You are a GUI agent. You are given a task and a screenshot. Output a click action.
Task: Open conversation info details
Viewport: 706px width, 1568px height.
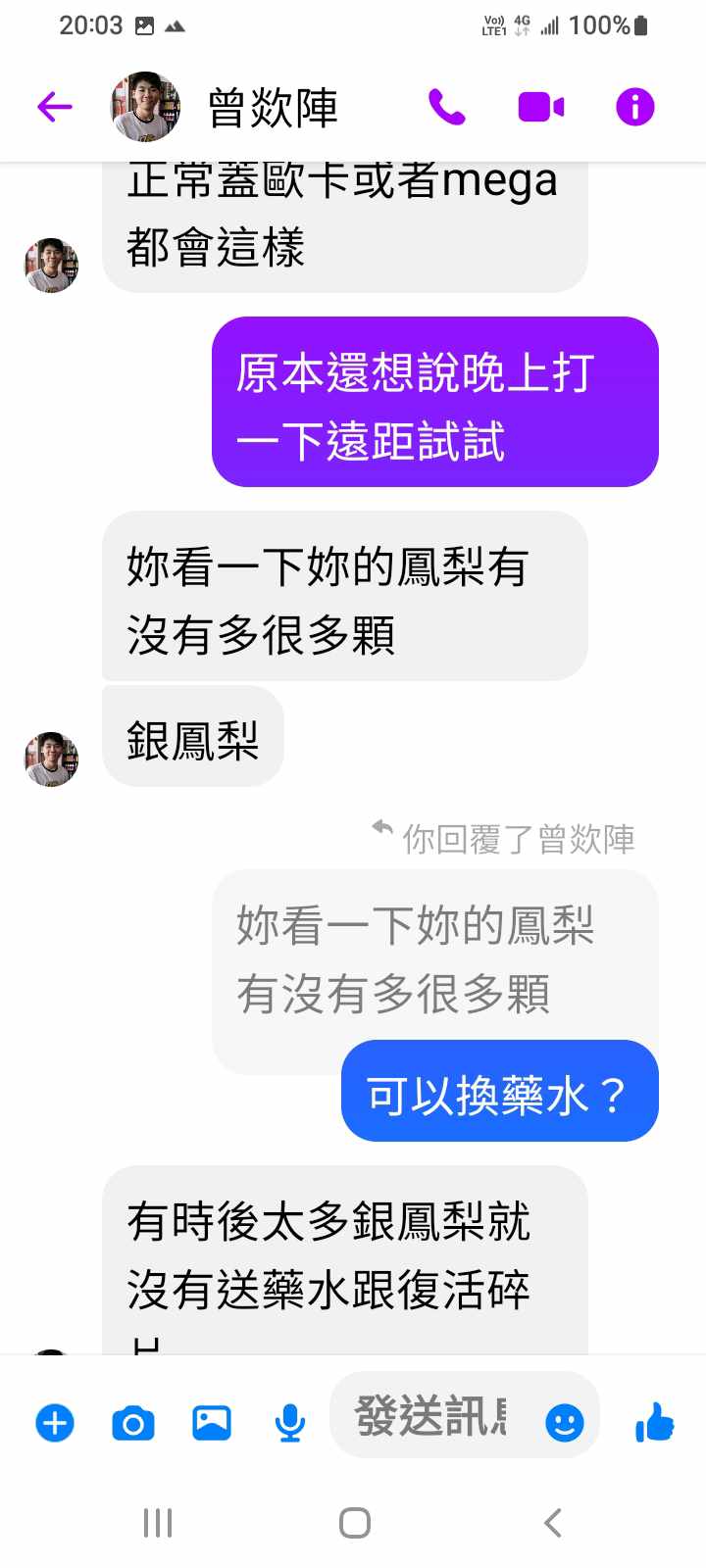(x=634, y=107)
